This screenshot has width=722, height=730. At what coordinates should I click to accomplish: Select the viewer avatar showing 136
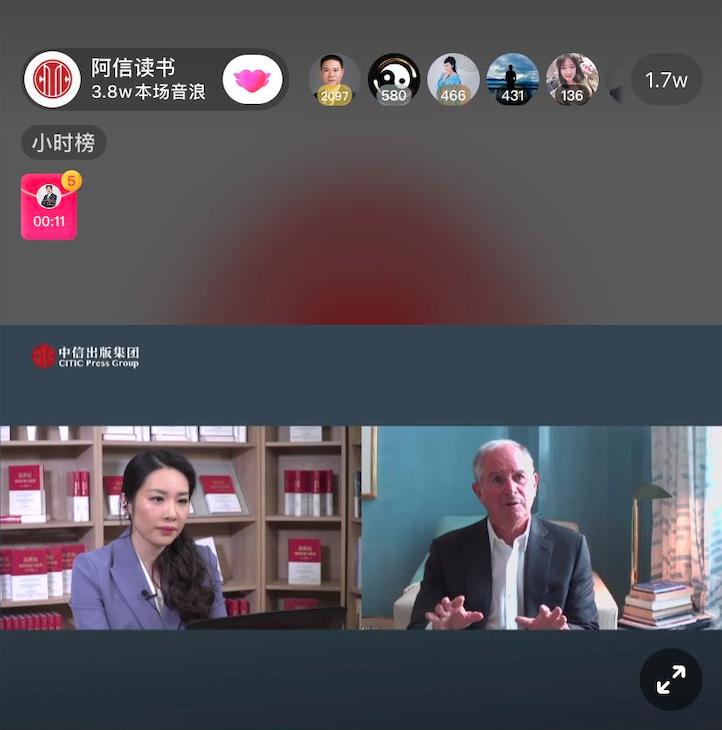(x=572, y=79)
